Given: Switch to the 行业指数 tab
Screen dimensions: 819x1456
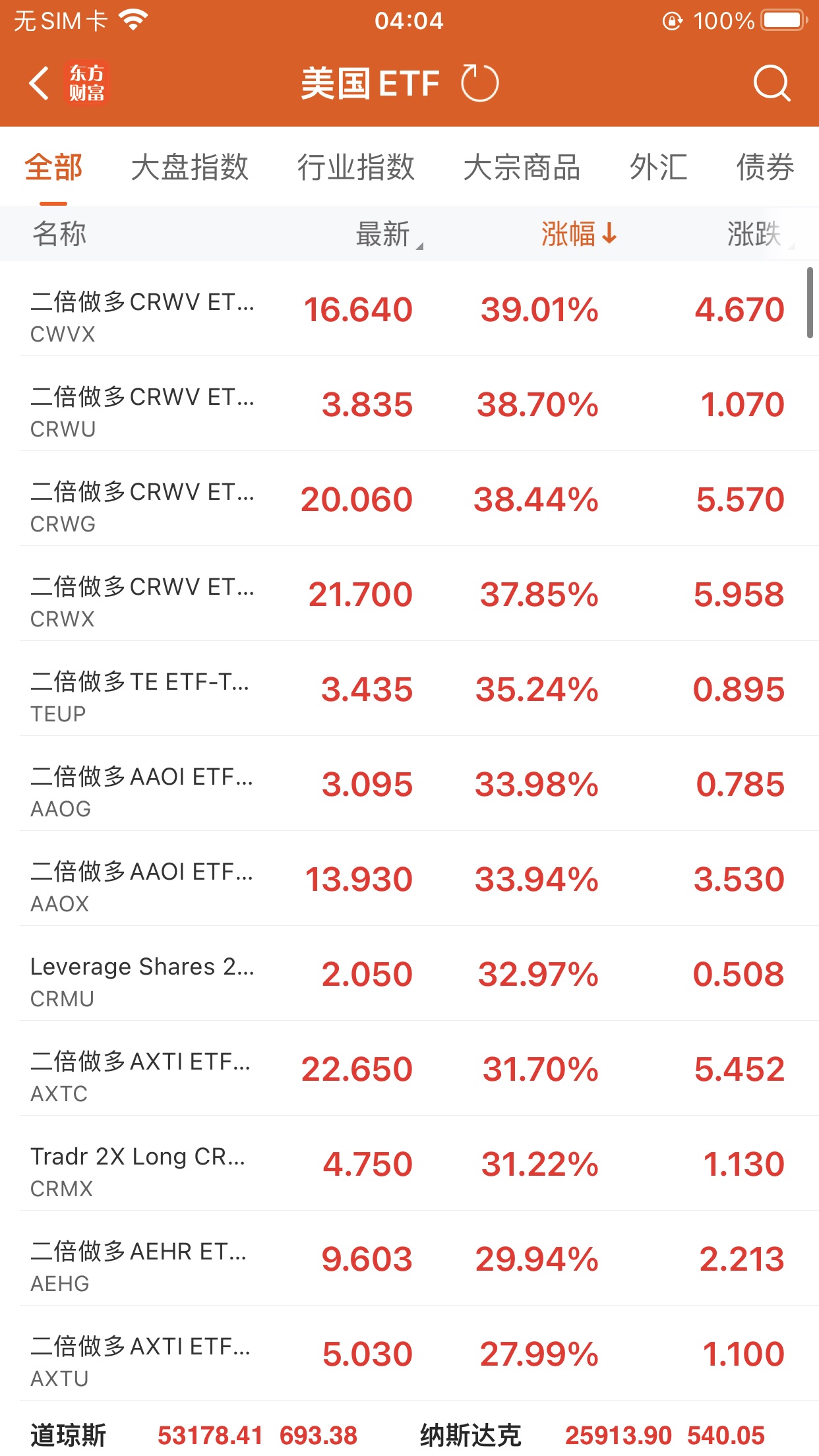Looking at the screenshot, I should point(356,167).
